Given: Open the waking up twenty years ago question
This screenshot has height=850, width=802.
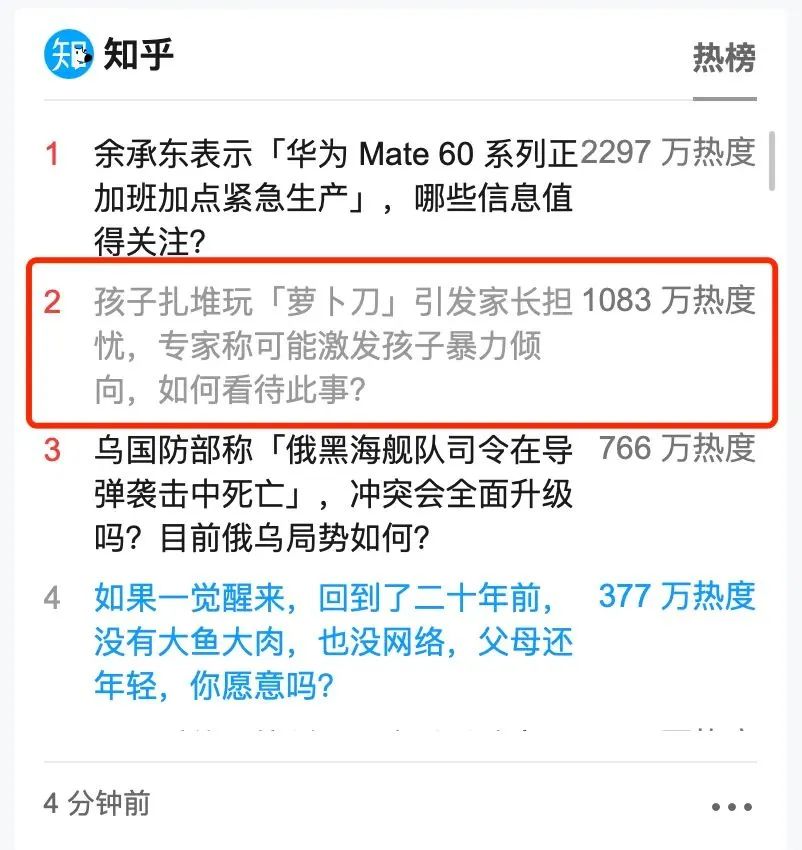Looking at the screenshot, I should click(335, 642).
